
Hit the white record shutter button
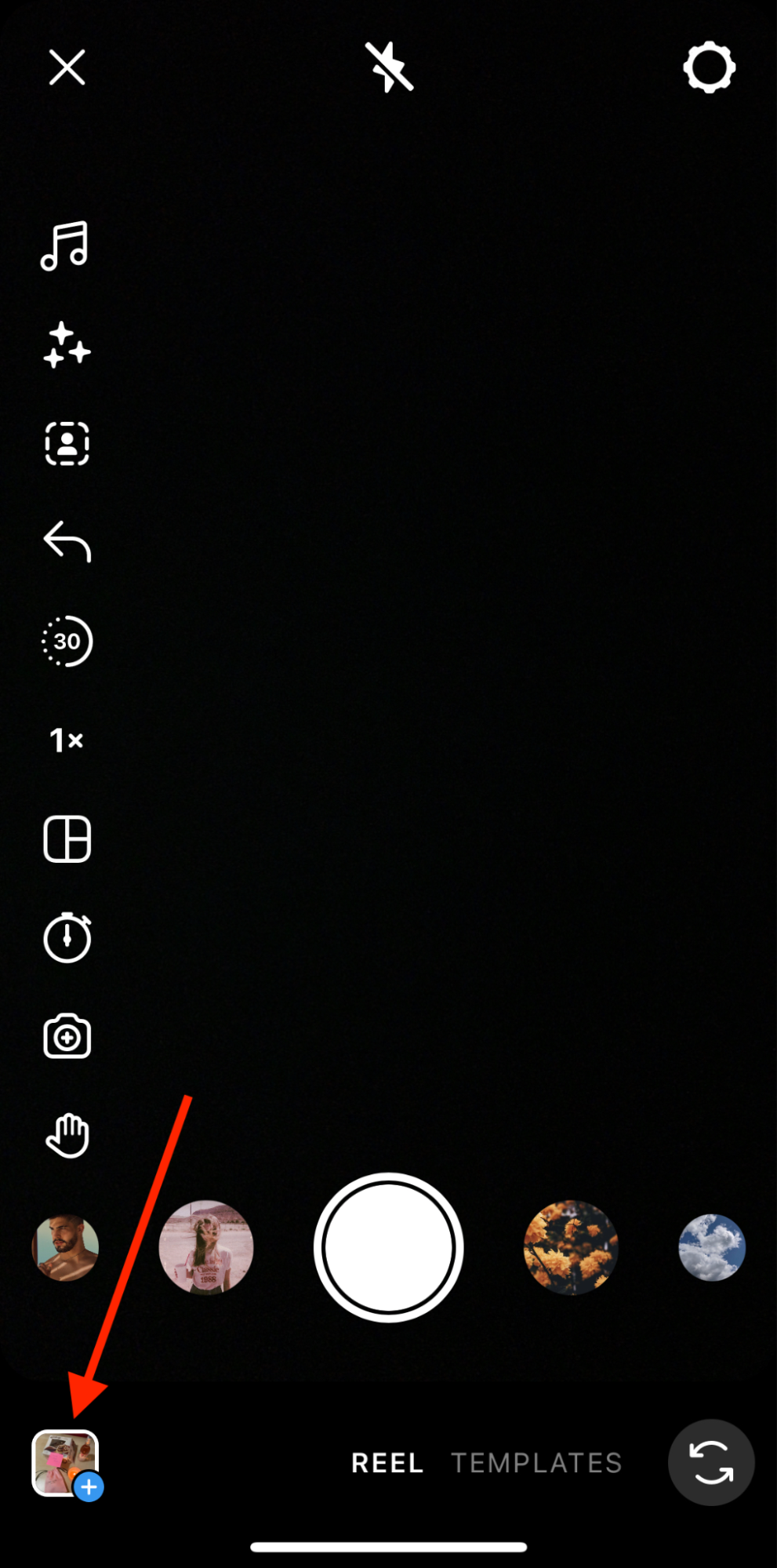pyautogui.click(x=388, y=1247)
